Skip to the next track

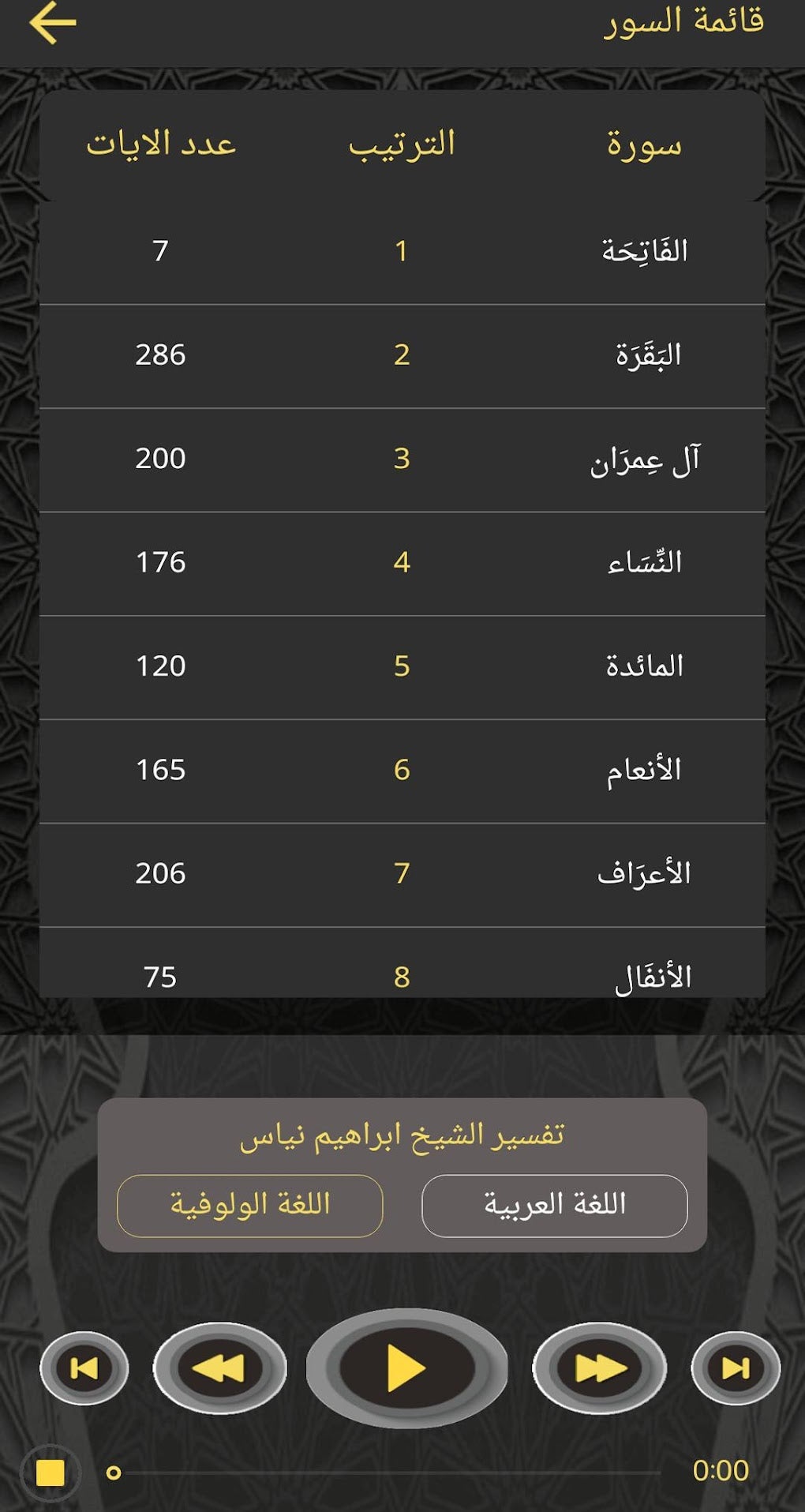736,1368
